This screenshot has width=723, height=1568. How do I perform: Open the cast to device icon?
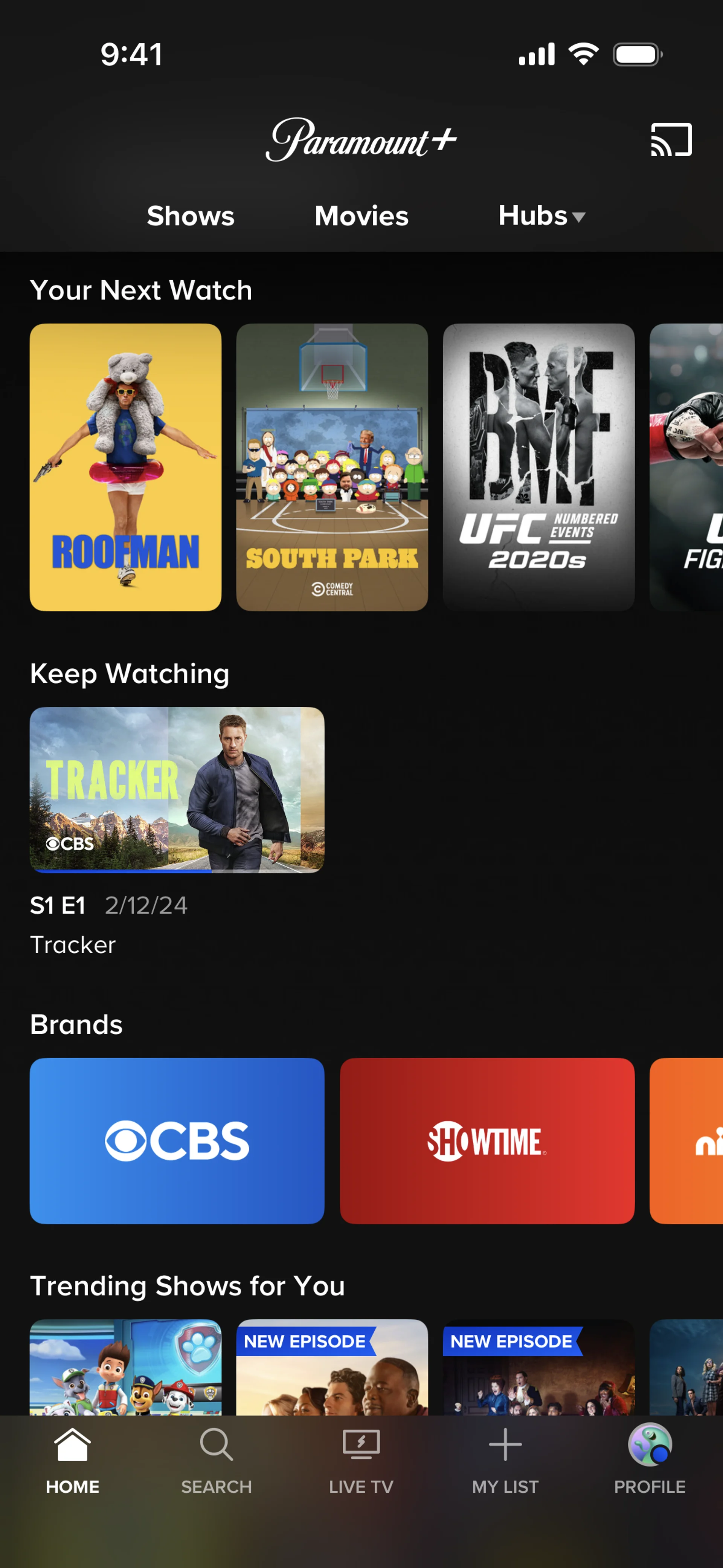[x=671, y=139]
